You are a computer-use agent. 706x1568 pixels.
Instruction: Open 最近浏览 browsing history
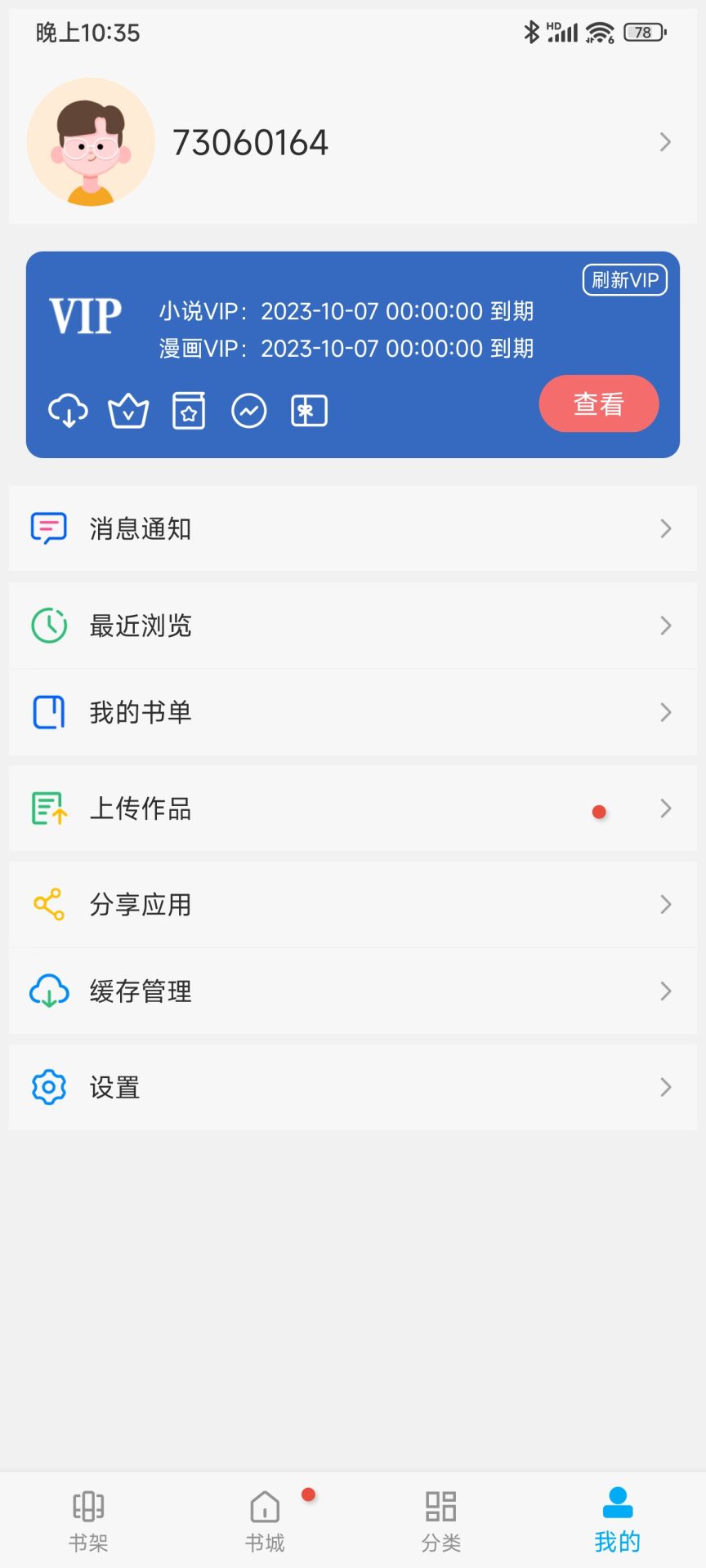353,626
